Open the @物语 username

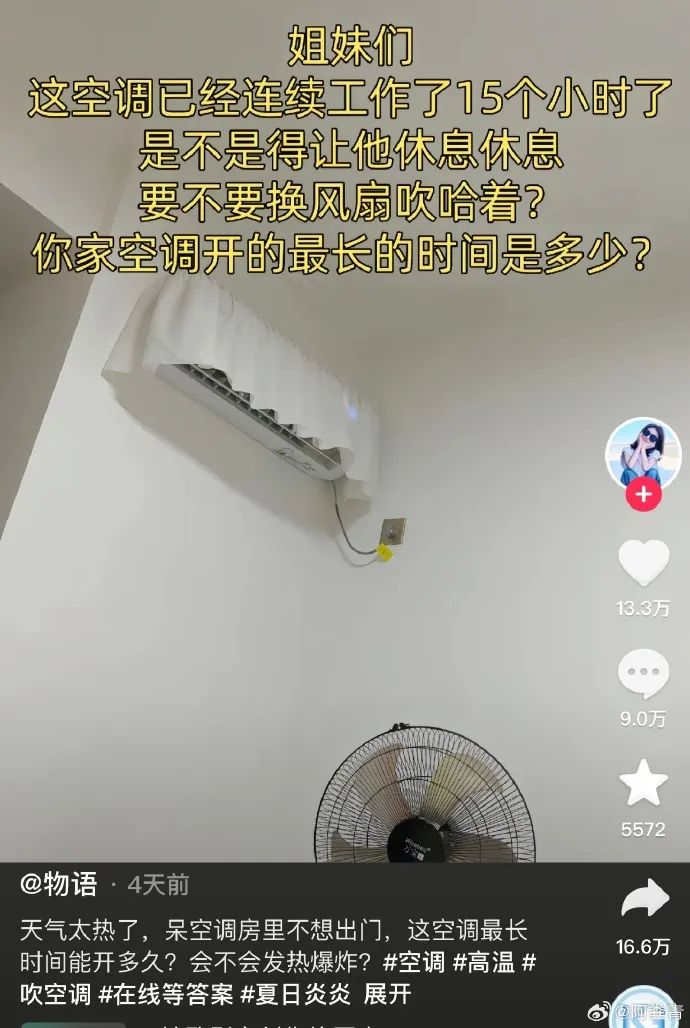click(x=59, y=885)
